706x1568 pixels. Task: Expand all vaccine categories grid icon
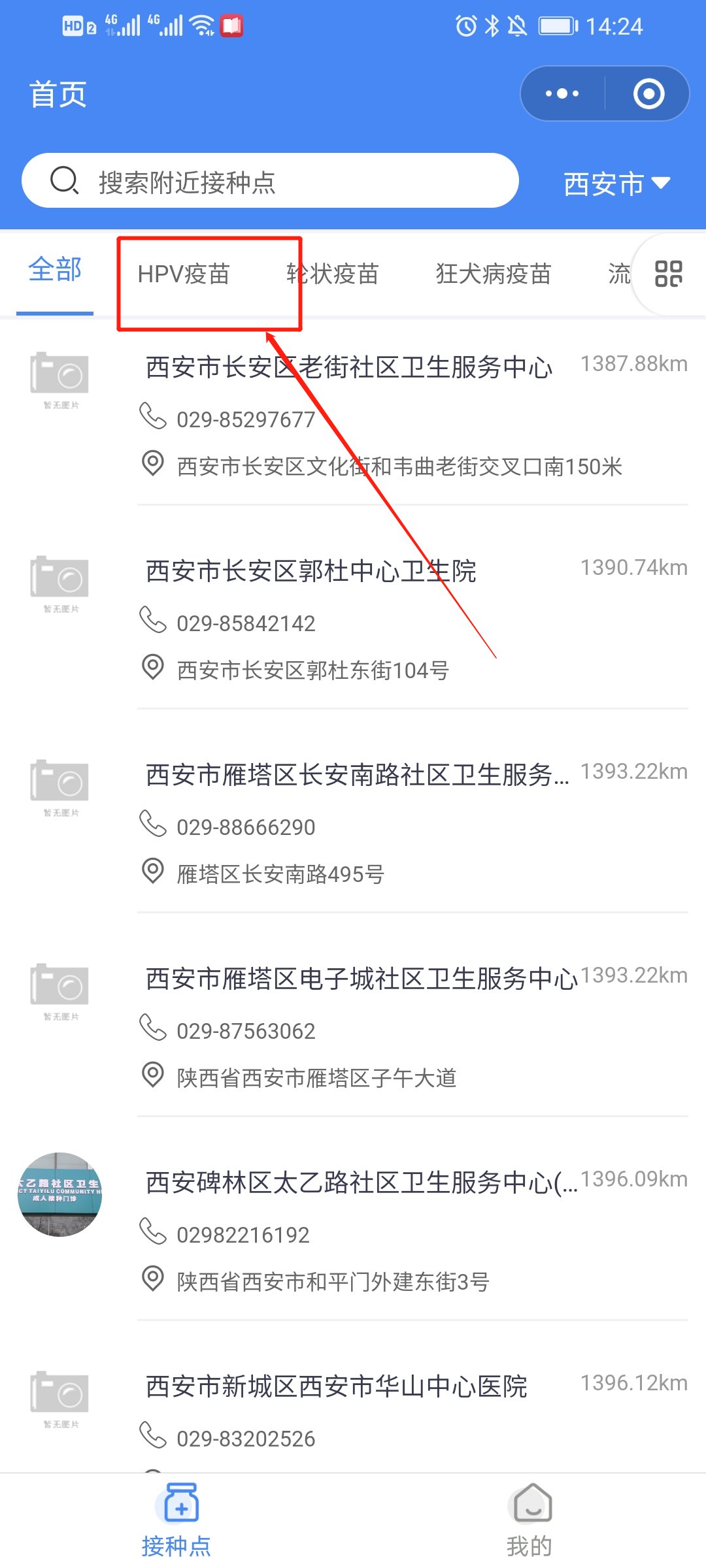668,274
